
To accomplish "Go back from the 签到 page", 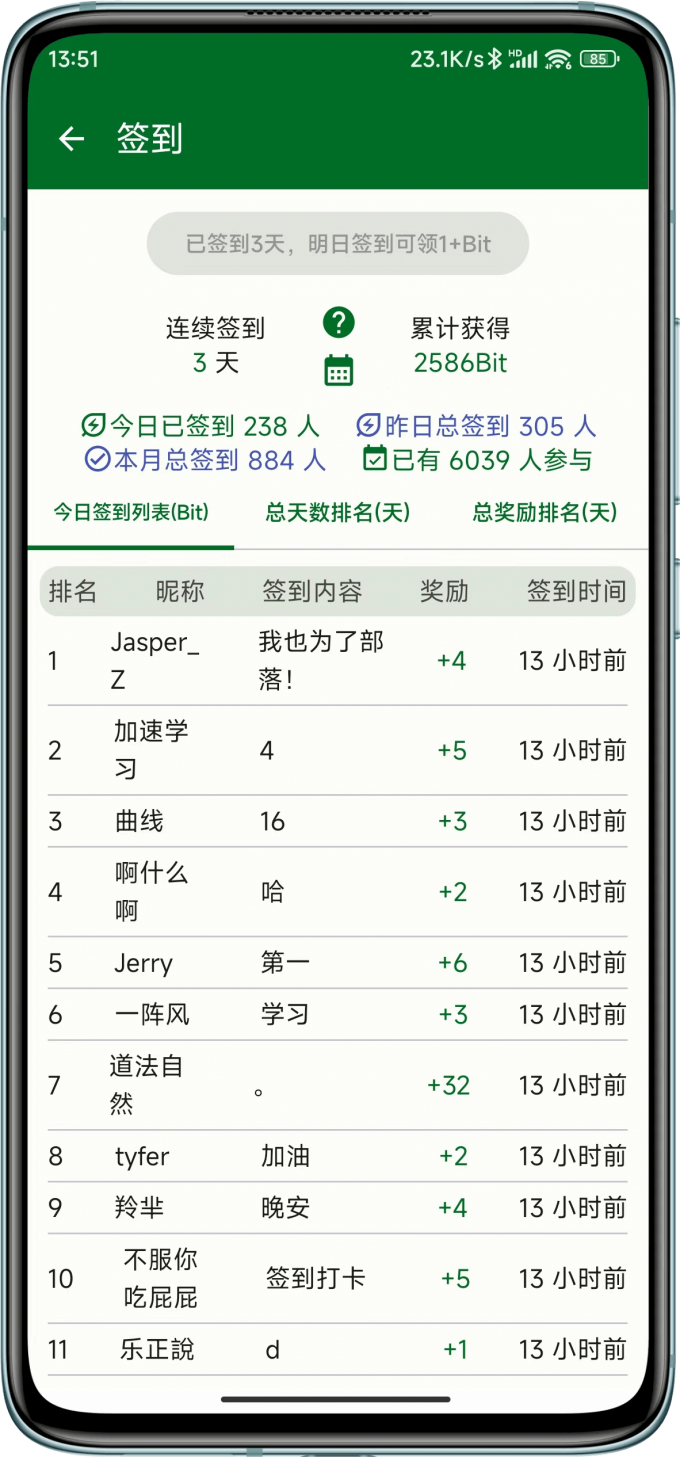I will coord(71,139).
